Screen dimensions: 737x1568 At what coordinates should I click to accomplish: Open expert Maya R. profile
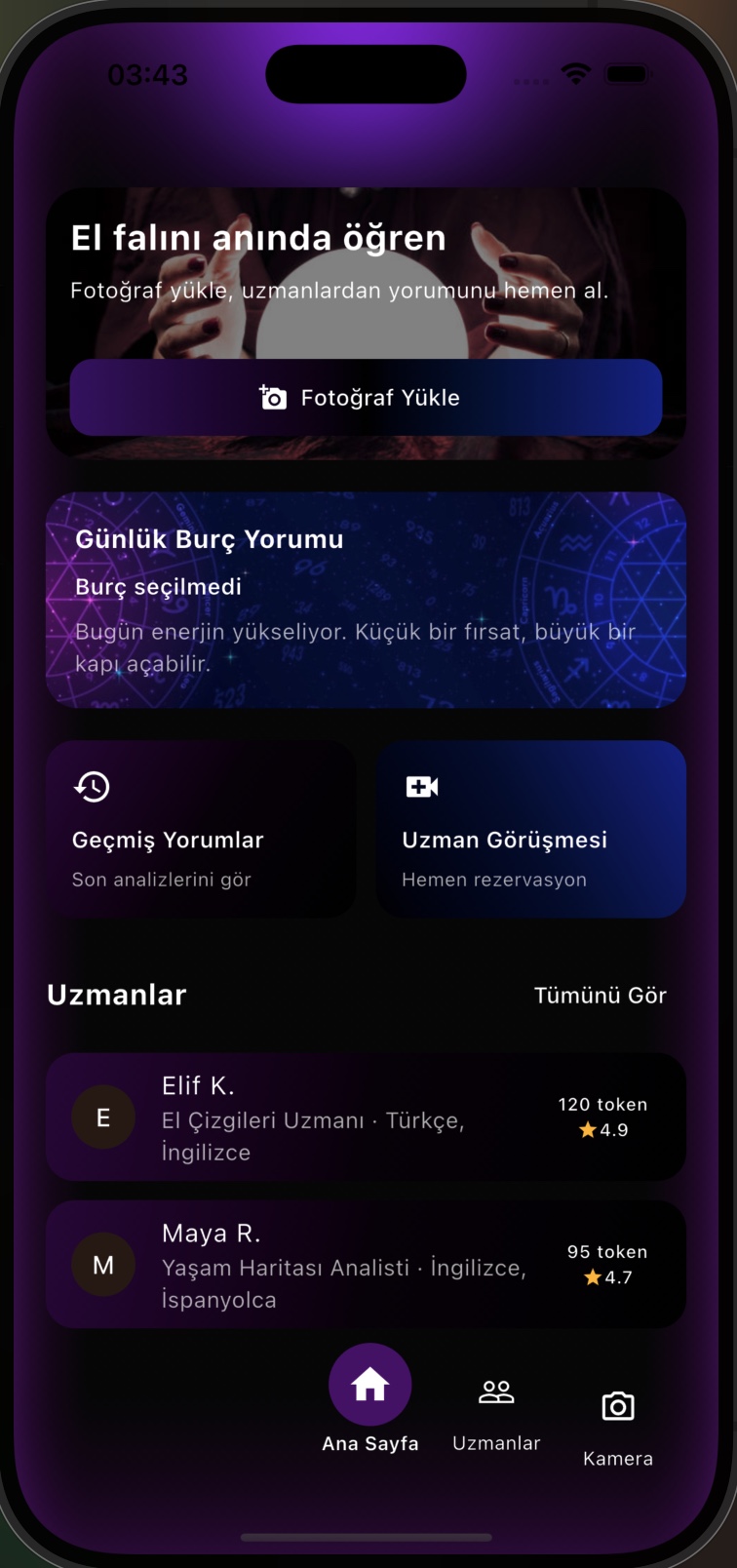366,1264
